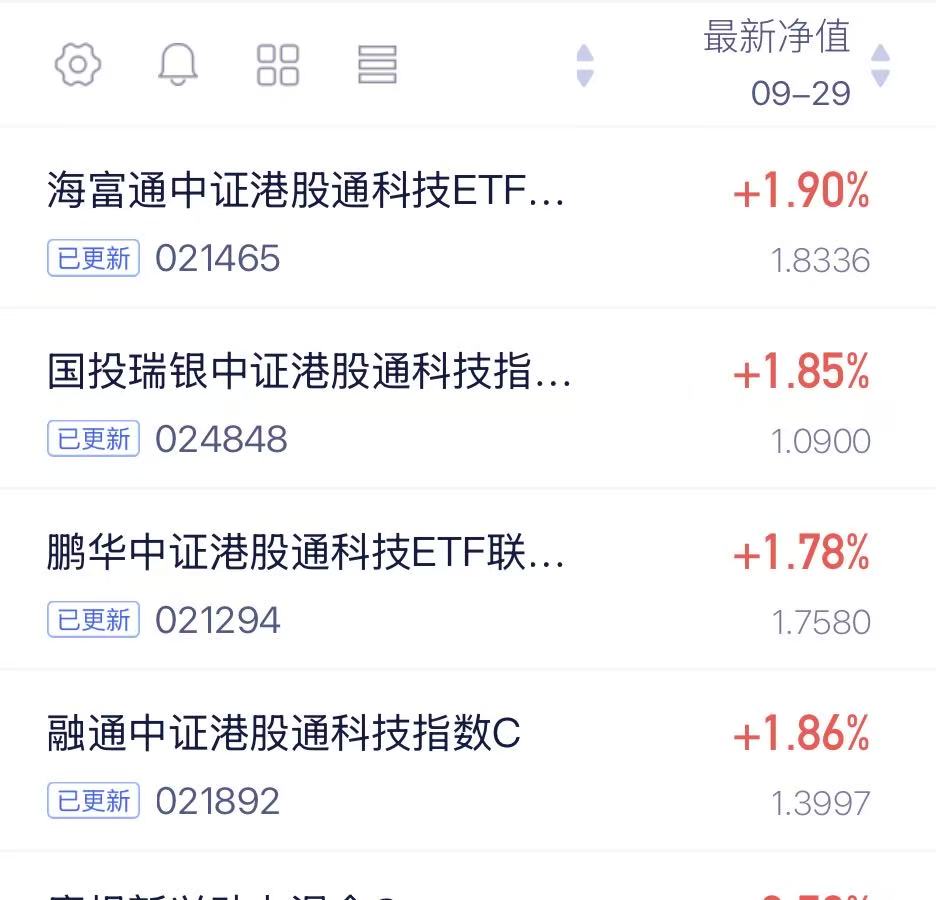Open the alerts bell icon
This screenshot has width=936, height=900.
click(178, 65)
